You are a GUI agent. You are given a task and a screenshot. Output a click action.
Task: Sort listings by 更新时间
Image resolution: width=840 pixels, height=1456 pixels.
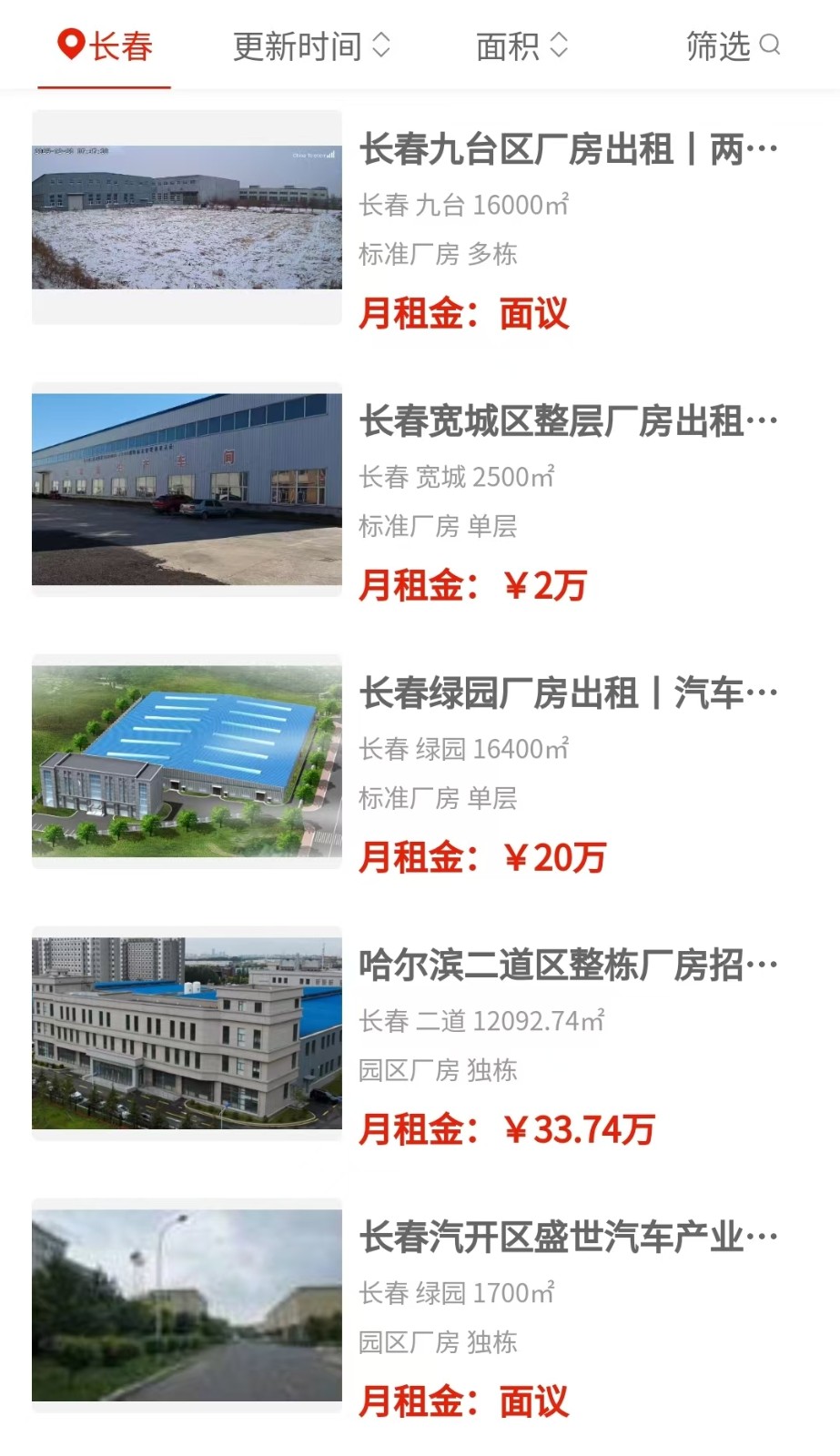tap(311, 45)
